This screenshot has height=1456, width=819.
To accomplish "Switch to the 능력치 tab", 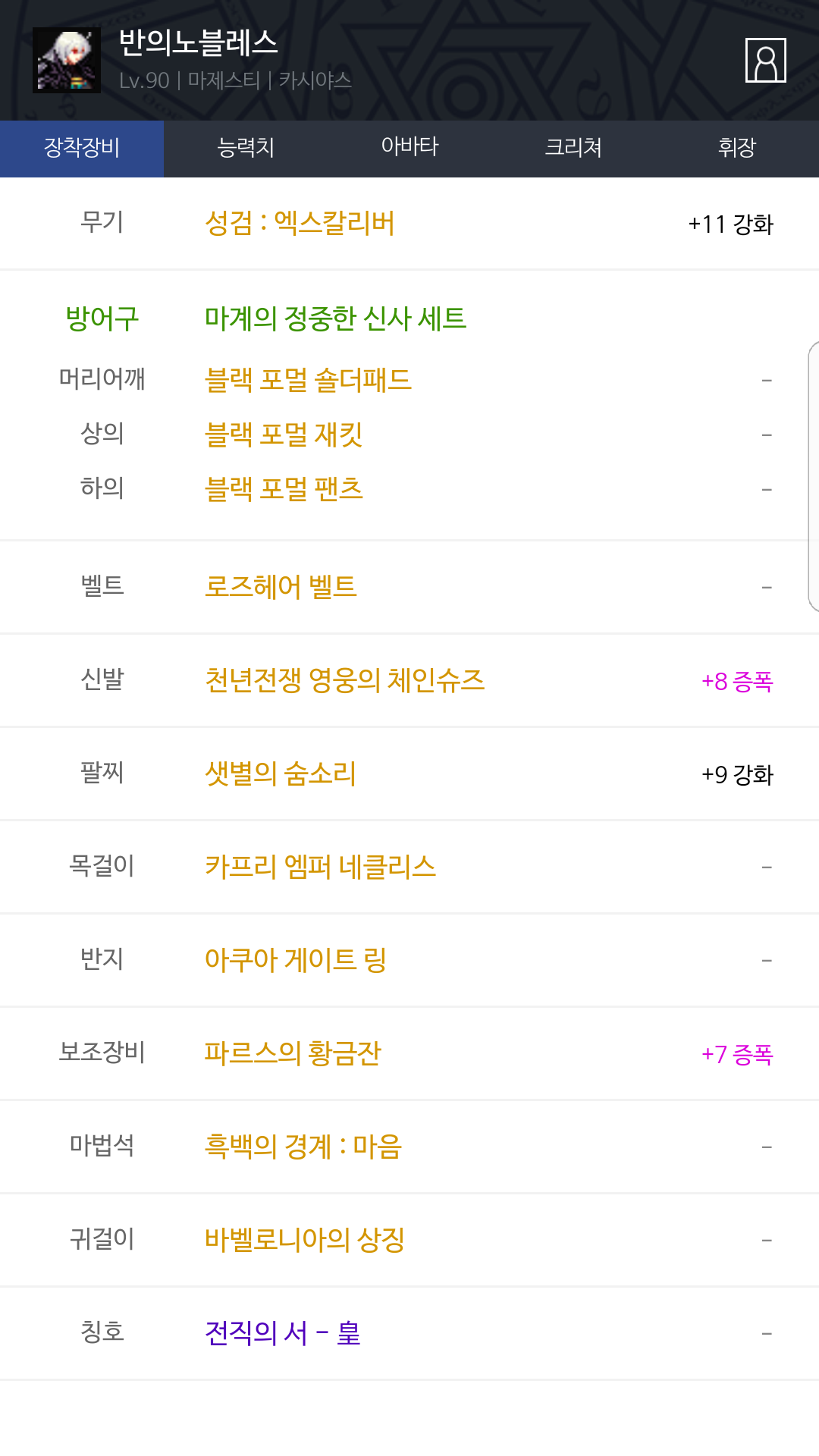I will click(x=246, y=148).
